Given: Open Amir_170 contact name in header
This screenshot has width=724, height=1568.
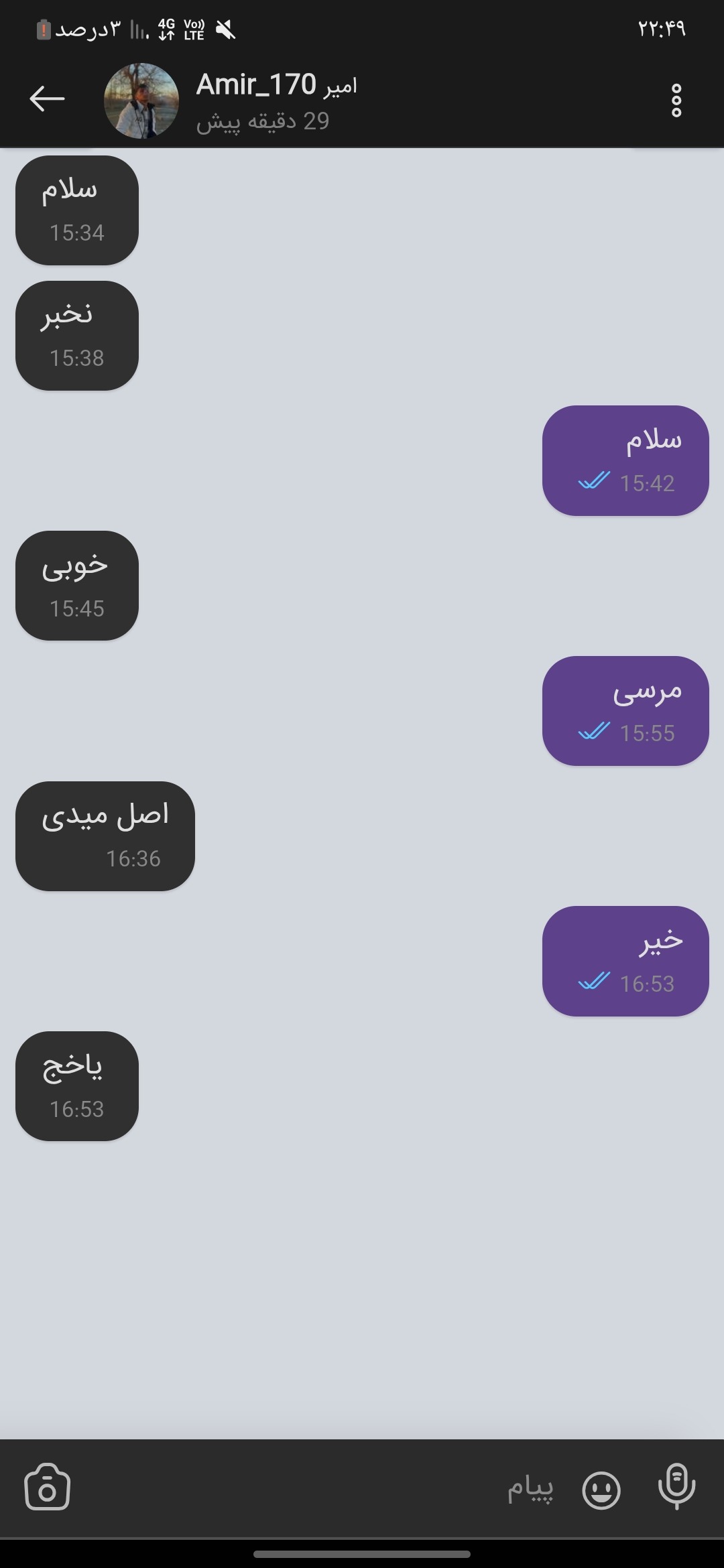Looking at the screenshot, I should 276,85.
